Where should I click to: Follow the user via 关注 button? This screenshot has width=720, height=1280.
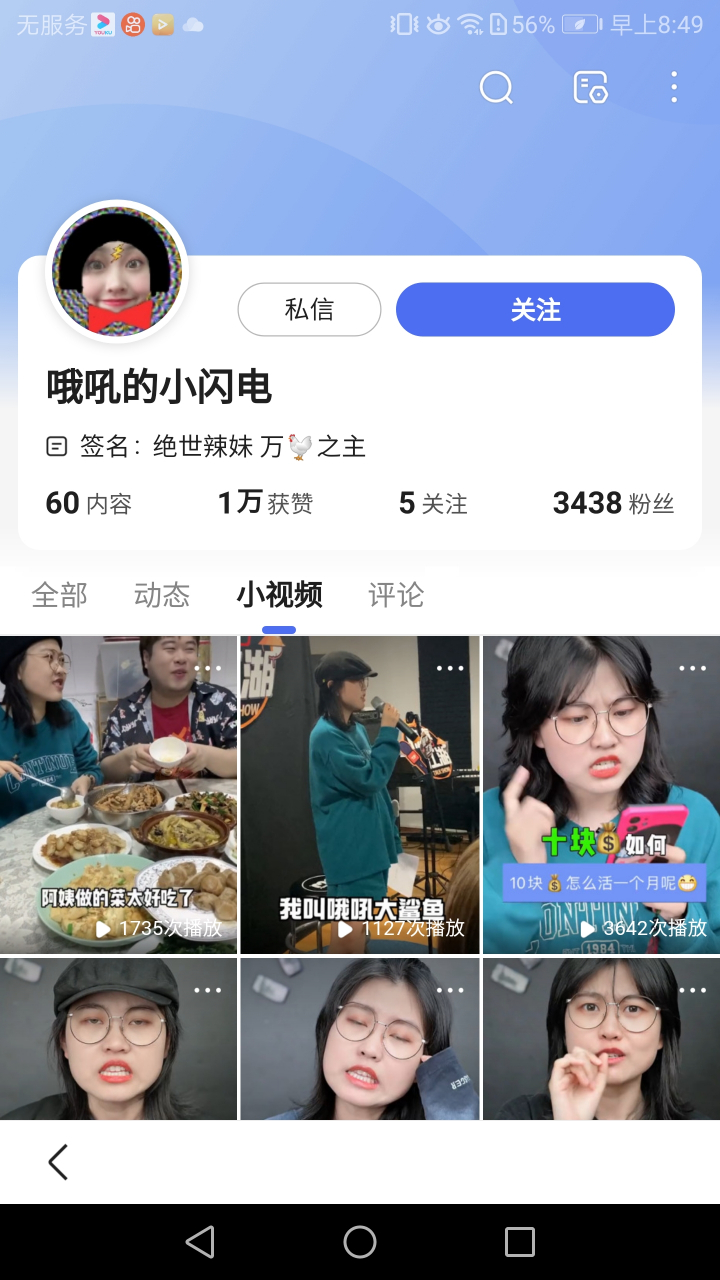pos(535,309)
